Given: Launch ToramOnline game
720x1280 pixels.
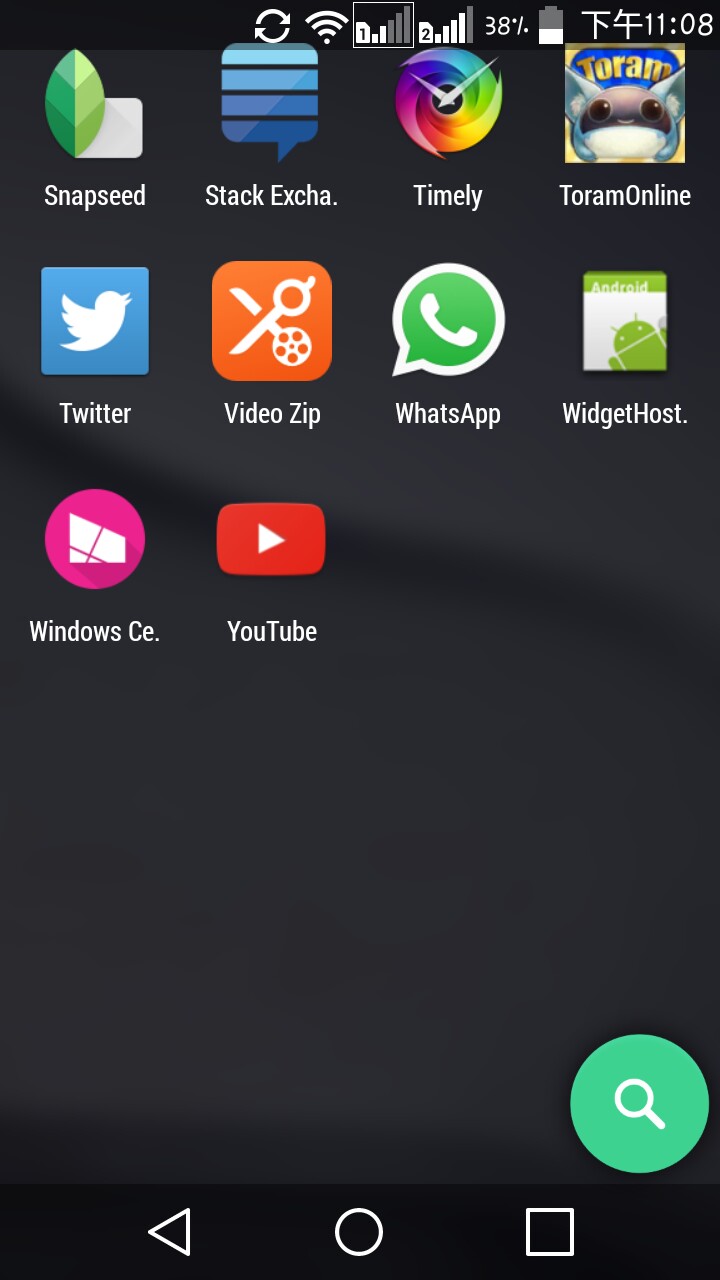Looking at the screenshot, I should [x=624, y=102].
